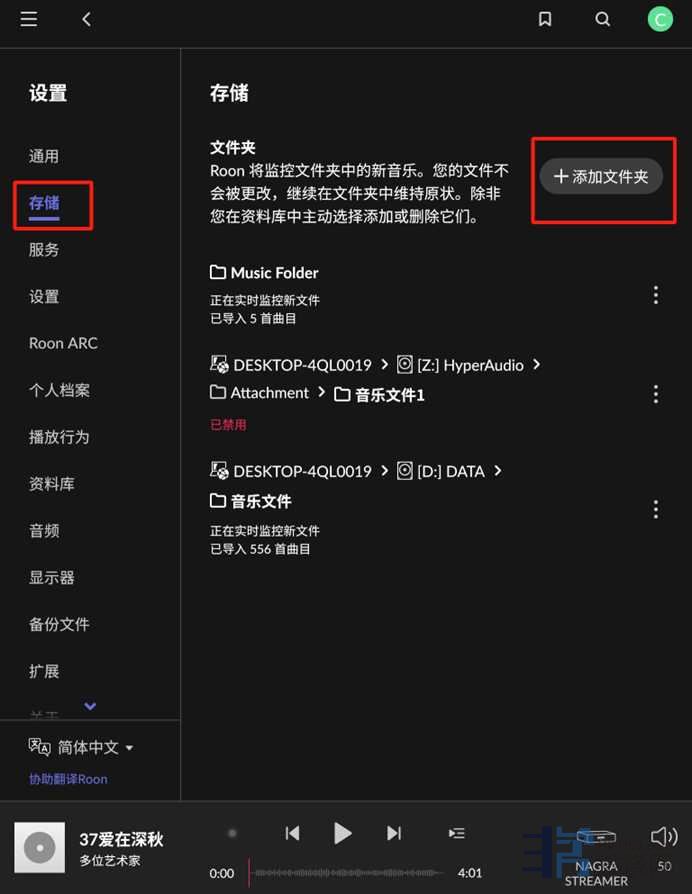Go back with the top arrow
This screenshot has height=894, width=692.
87,19
